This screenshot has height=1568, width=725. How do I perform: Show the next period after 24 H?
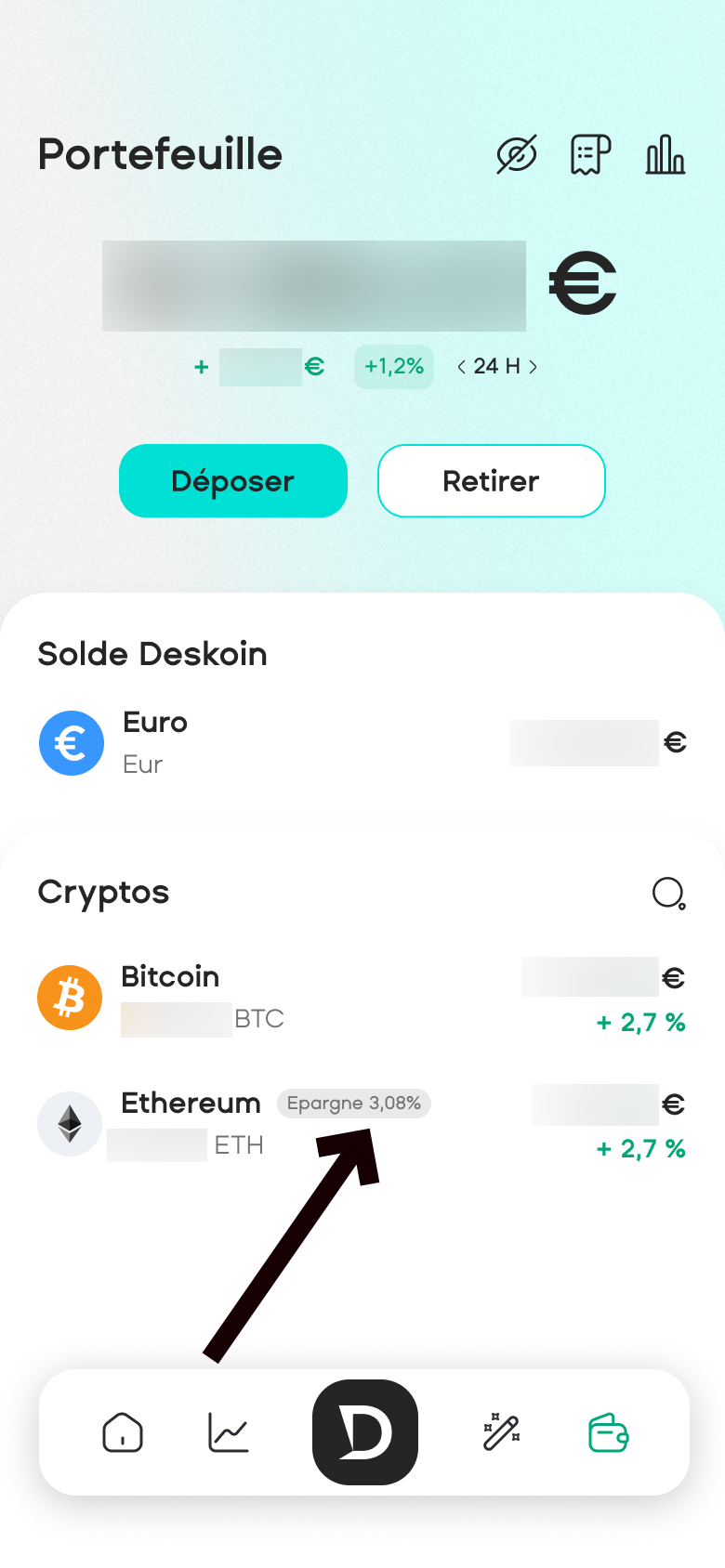tap(534, 367)
